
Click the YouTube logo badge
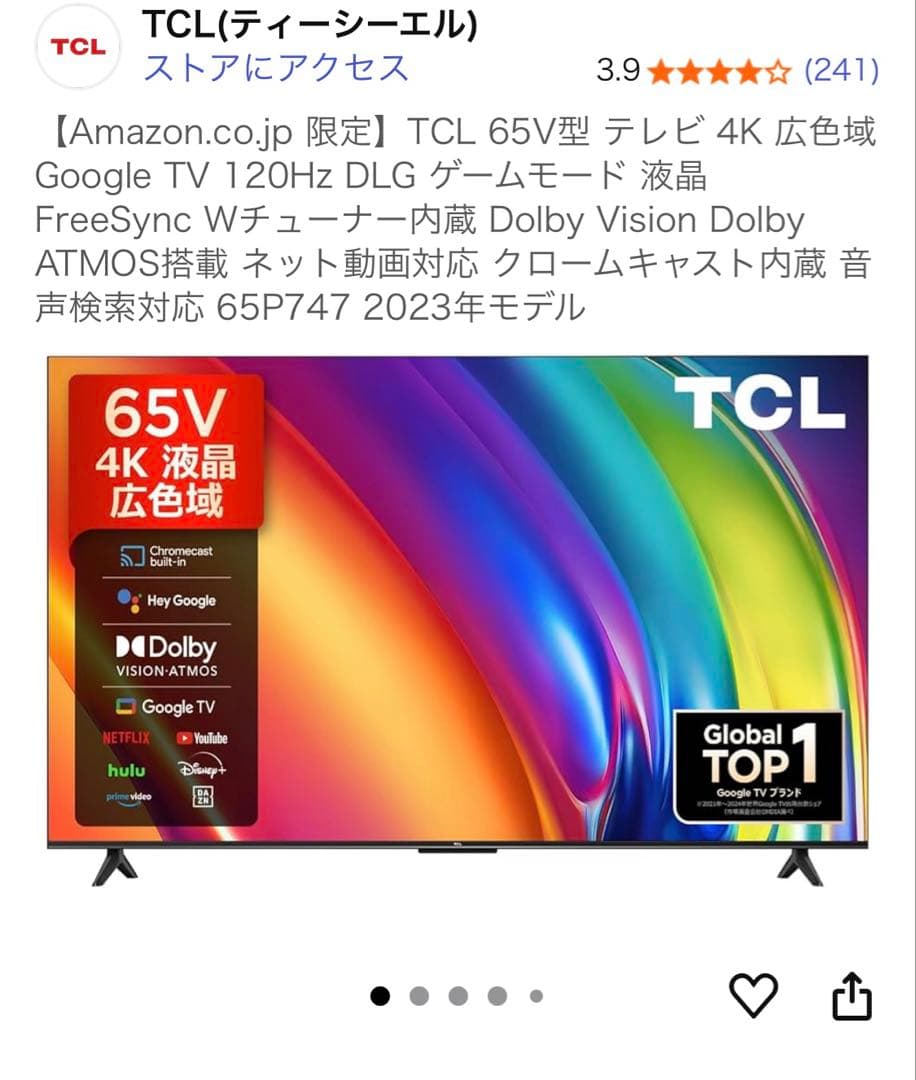click(202, 738)
